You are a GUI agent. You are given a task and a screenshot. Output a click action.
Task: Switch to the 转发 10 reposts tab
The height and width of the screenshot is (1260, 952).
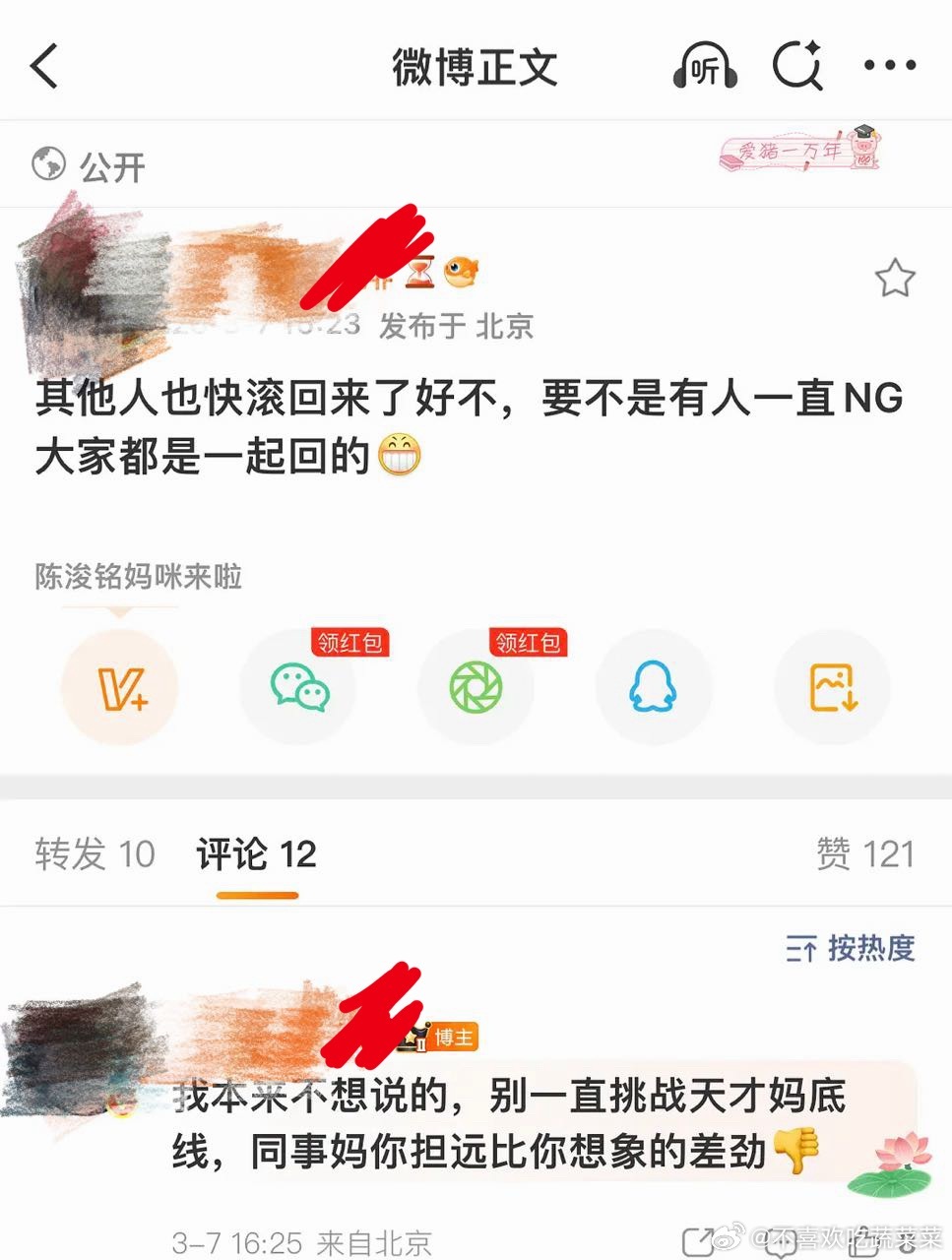point(95,854)
